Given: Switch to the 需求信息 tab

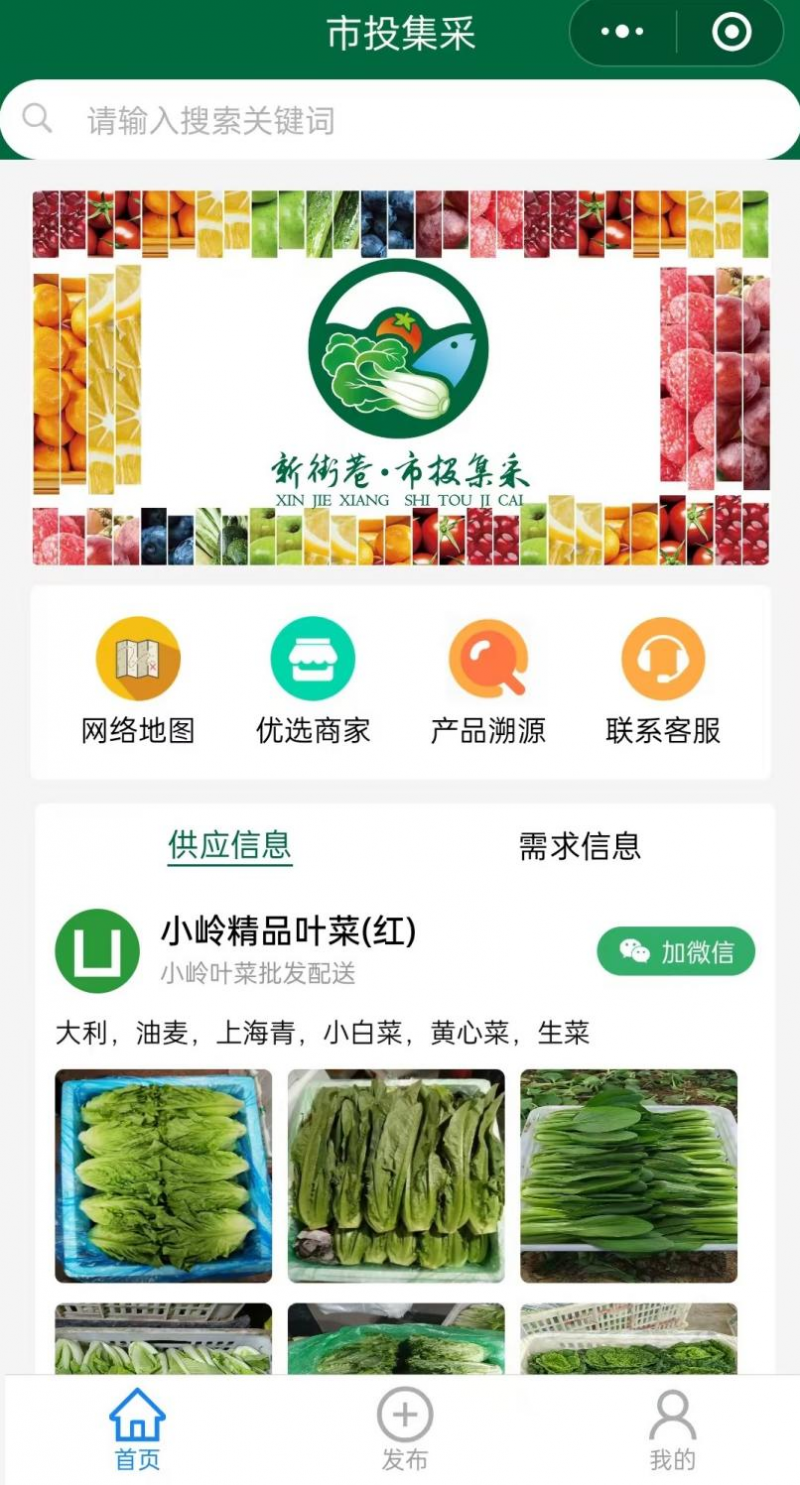Looking at the screenshot, I should click(x=579, y=846).
